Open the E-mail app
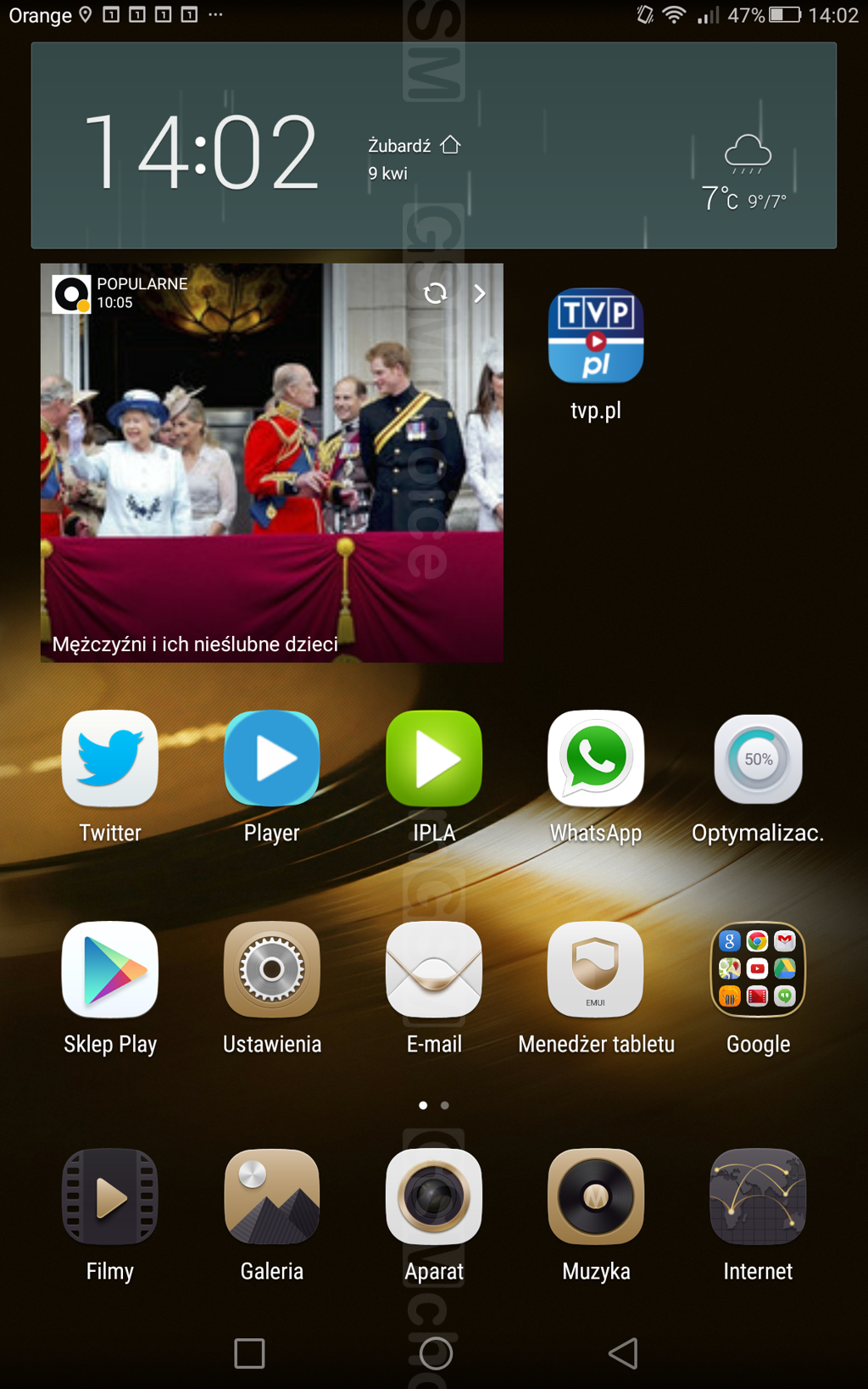The height and width of the screenshot is (1389, 868). coord(434,969)
